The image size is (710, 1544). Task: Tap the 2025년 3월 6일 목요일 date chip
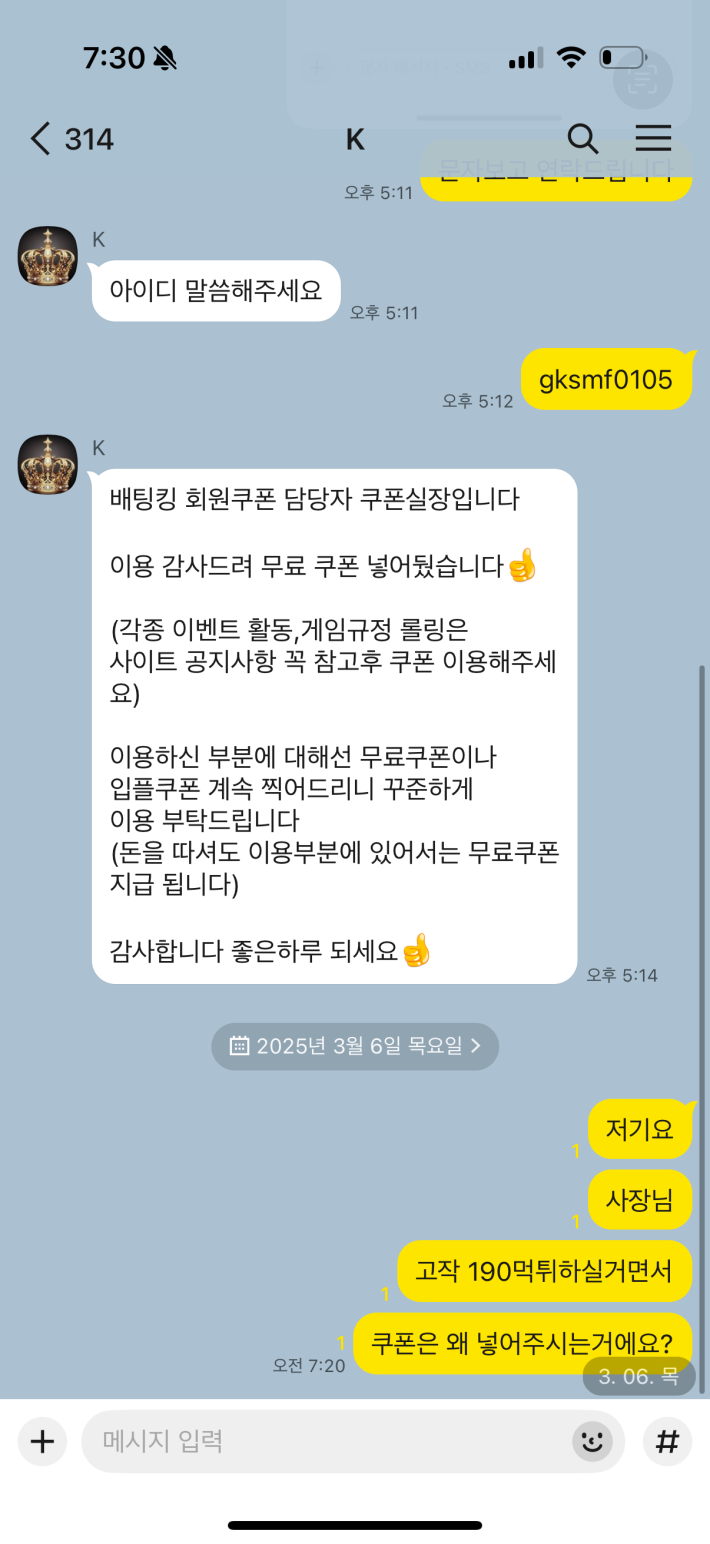(355, 1046)
